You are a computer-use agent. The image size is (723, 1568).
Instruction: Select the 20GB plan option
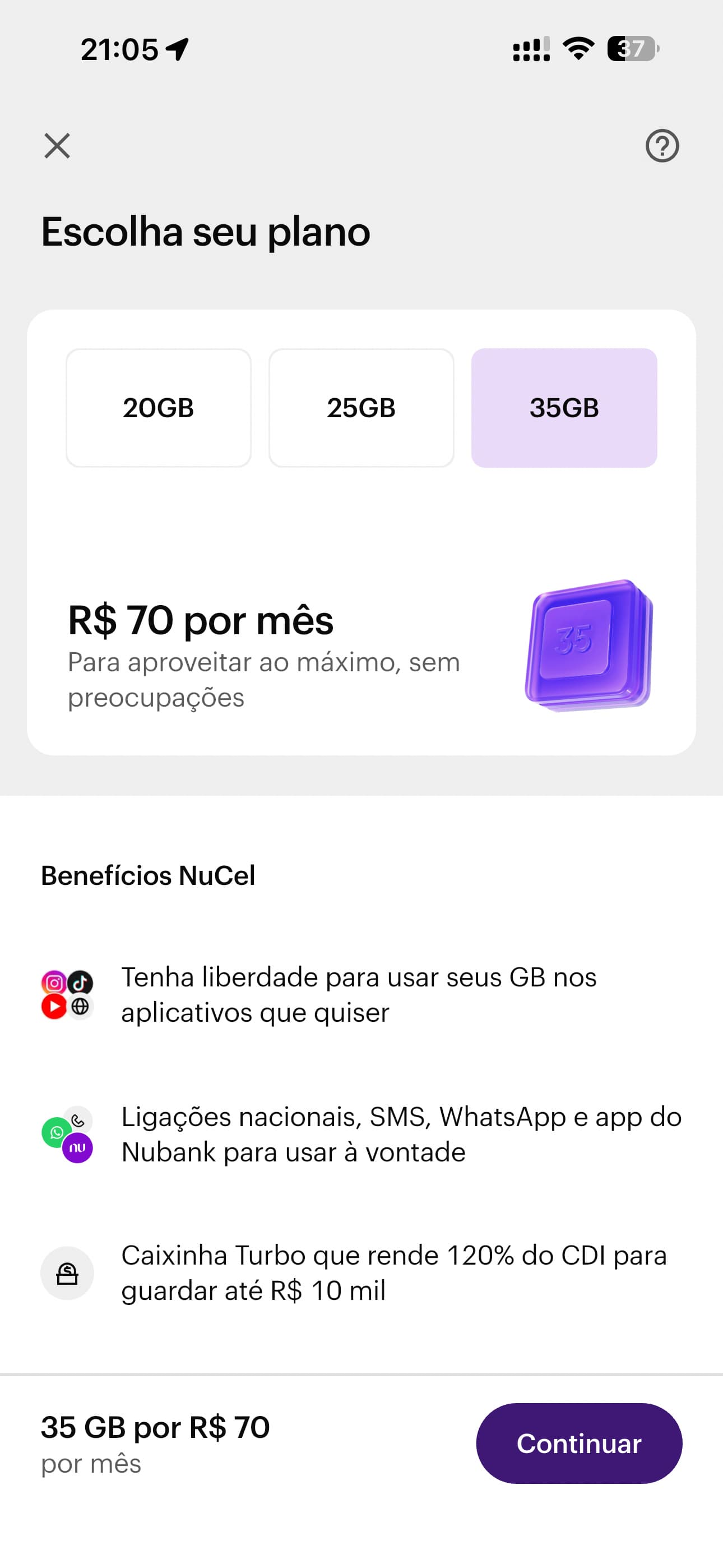pos(158,408)
